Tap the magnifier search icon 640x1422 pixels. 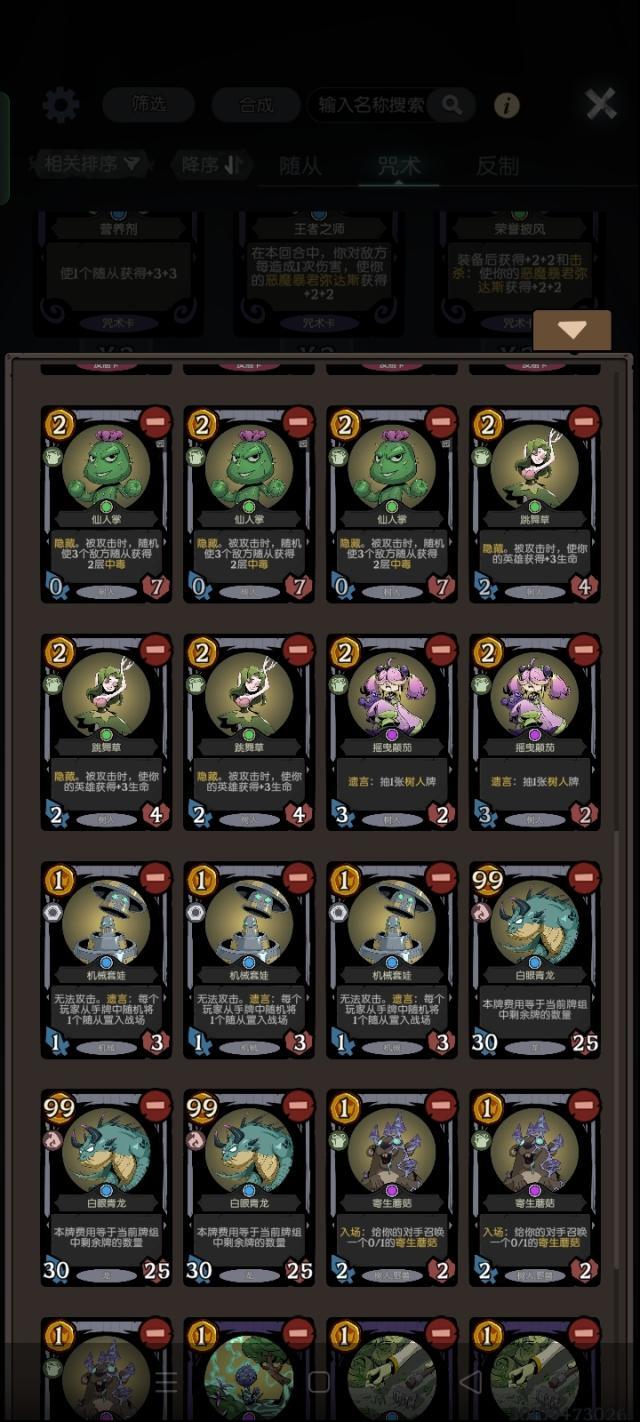click(x=453, y=104)
